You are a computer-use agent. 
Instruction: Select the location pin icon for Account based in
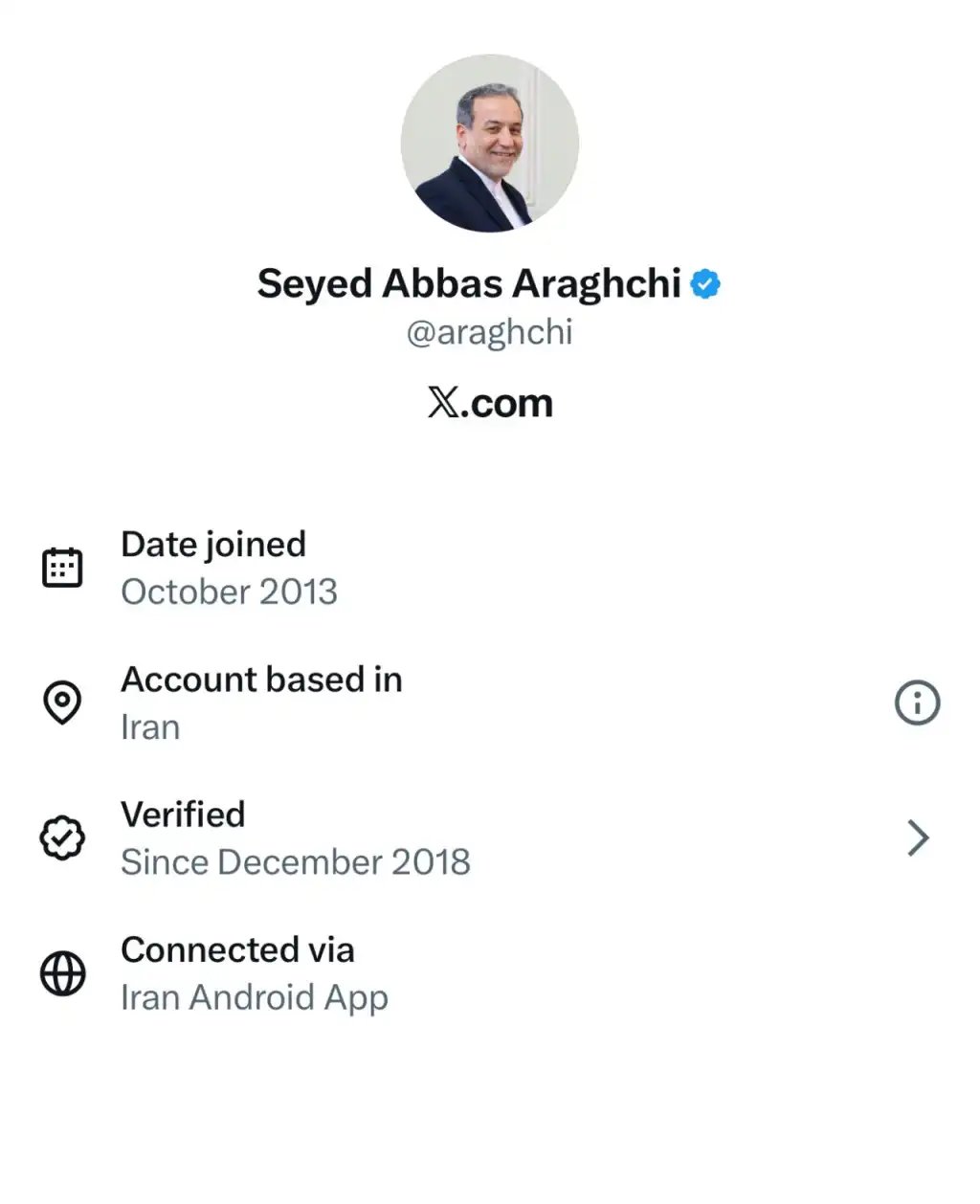[x=62, y=702]
